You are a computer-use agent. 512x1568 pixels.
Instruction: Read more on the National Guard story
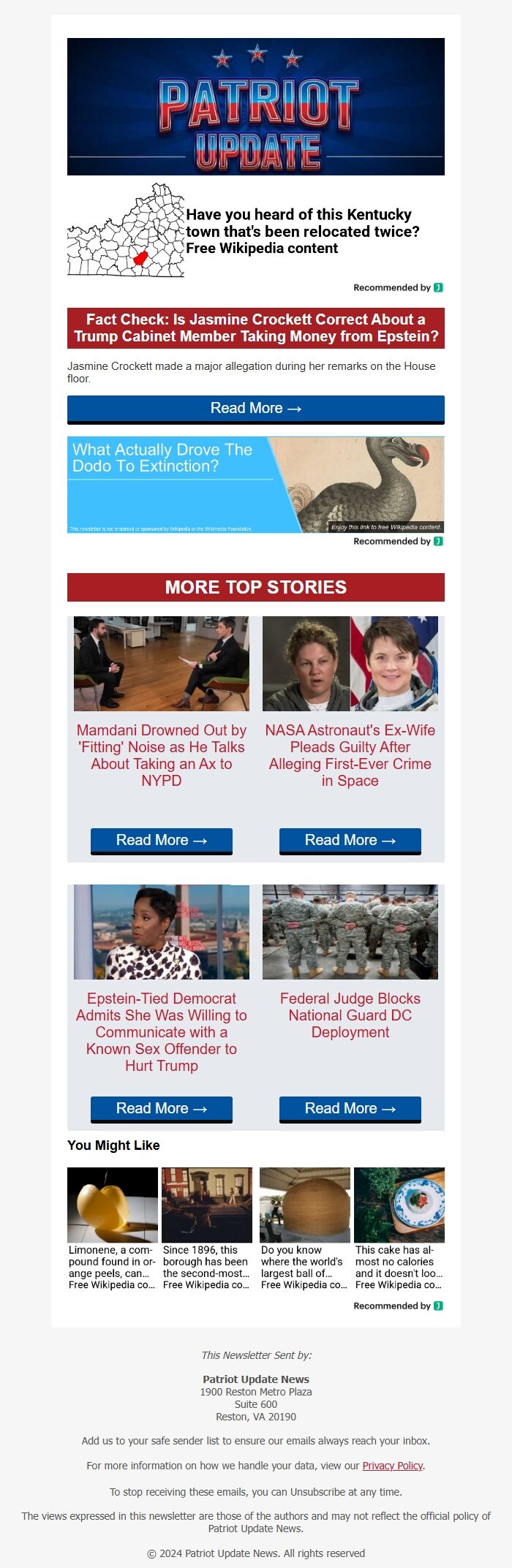coord(350,1109)
